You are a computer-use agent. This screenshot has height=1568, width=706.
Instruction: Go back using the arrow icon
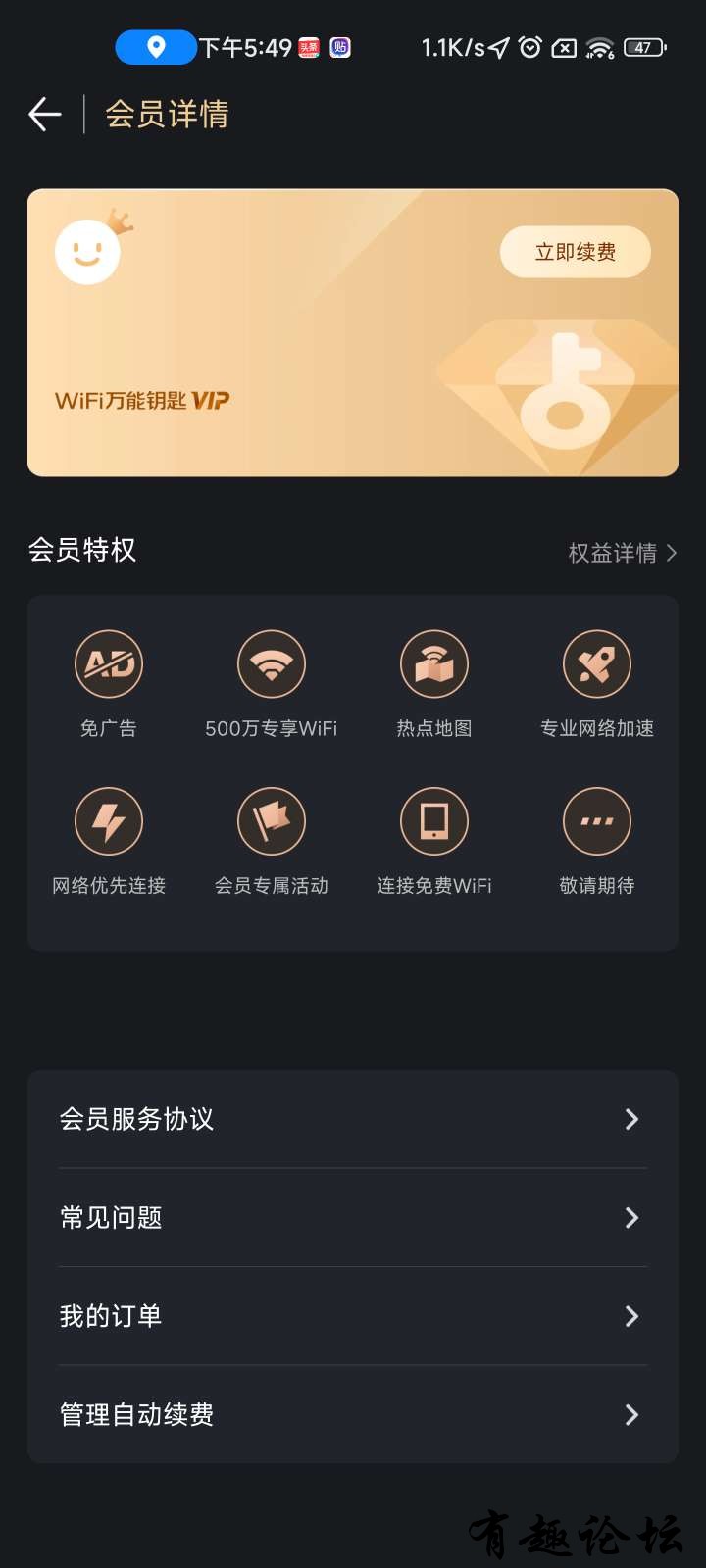45,115
